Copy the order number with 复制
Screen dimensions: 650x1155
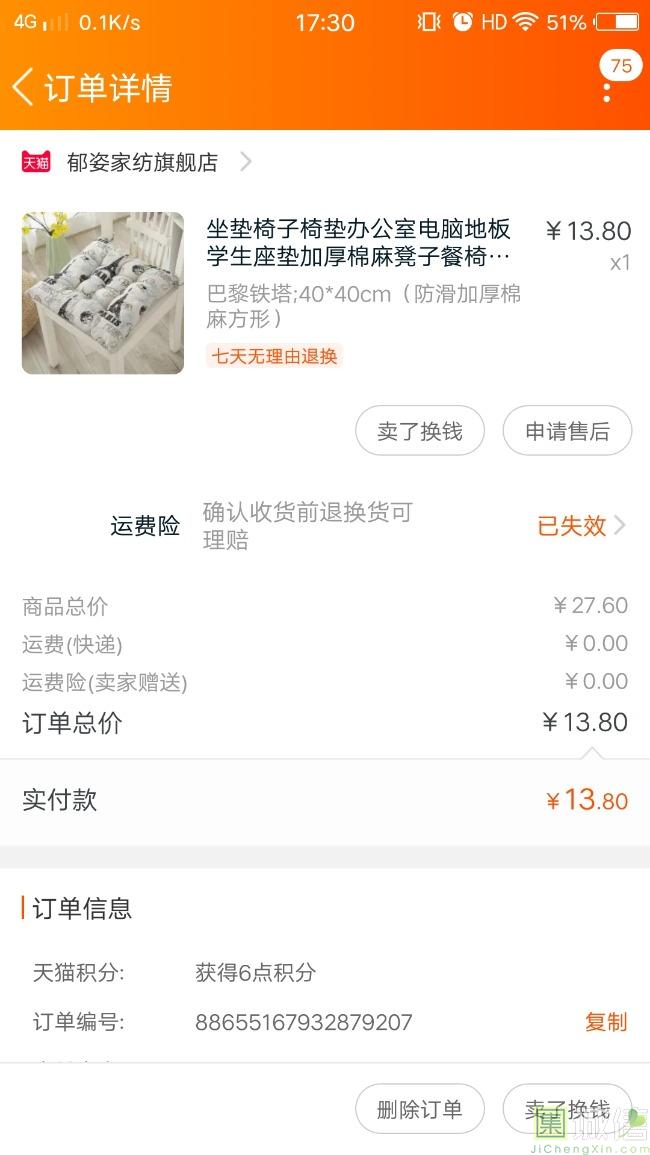click(605, 1022)
